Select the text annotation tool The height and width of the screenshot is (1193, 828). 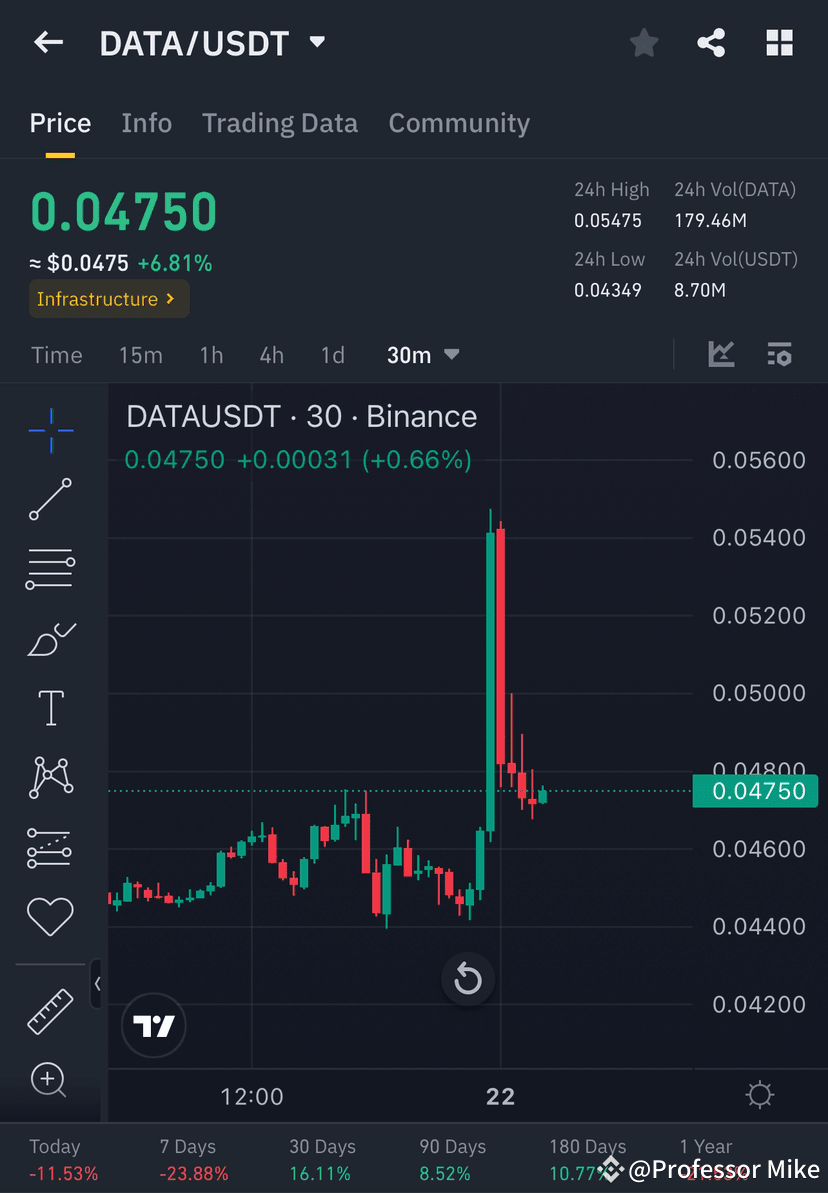[x=50, y=707]
